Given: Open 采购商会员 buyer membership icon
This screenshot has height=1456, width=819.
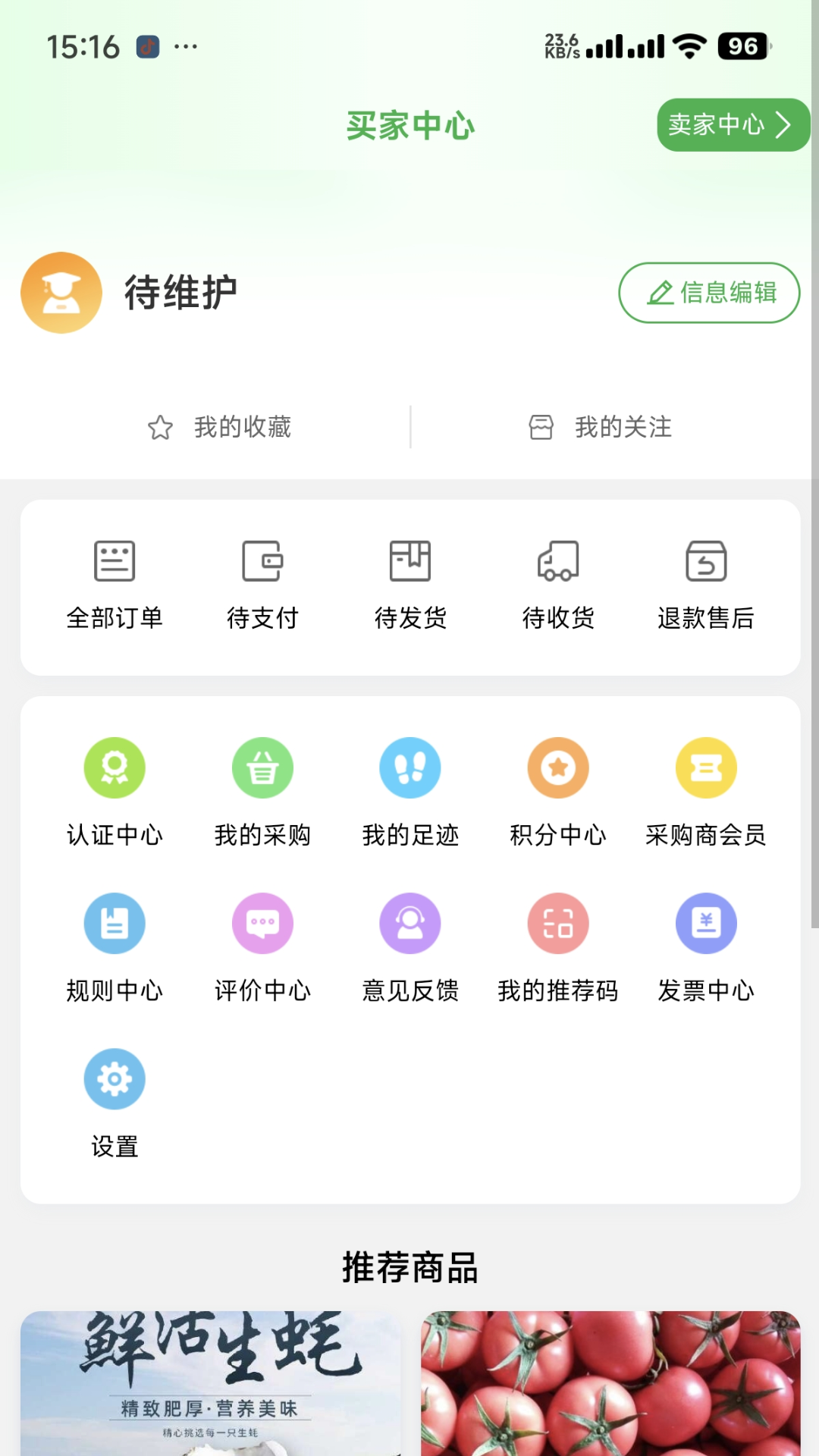Looking at the screenshot, I should pos(706,792).
